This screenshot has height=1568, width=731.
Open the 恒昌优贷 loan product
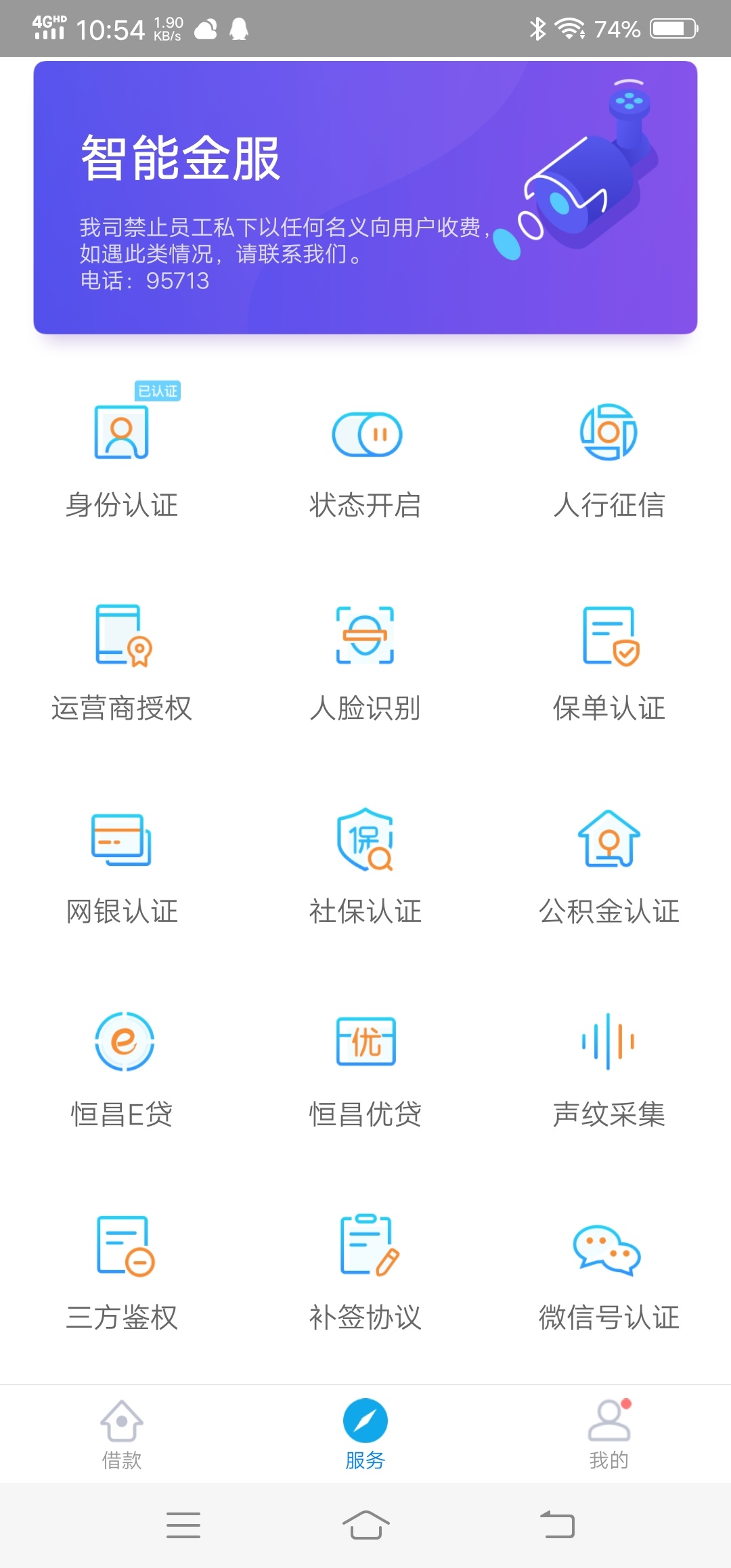click(365, 1070)
